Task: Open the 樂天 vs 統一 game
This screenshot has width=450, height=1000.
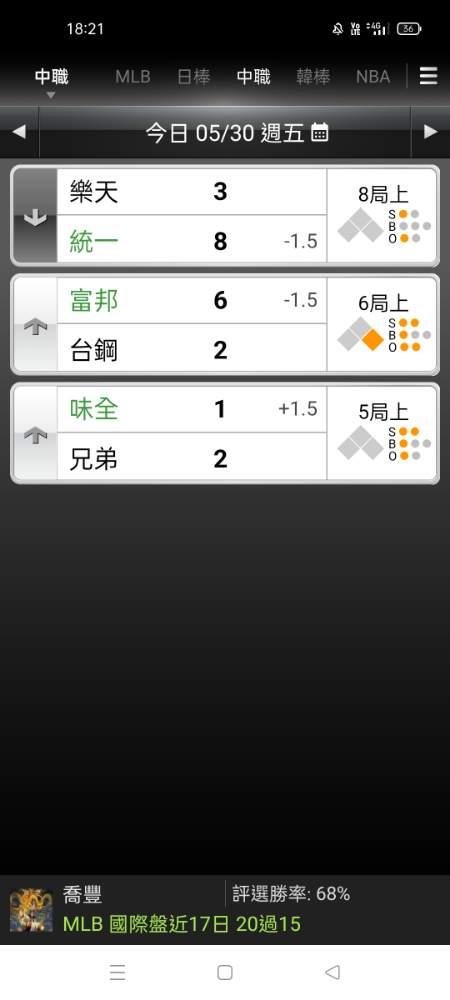Action: click(225, 216)
